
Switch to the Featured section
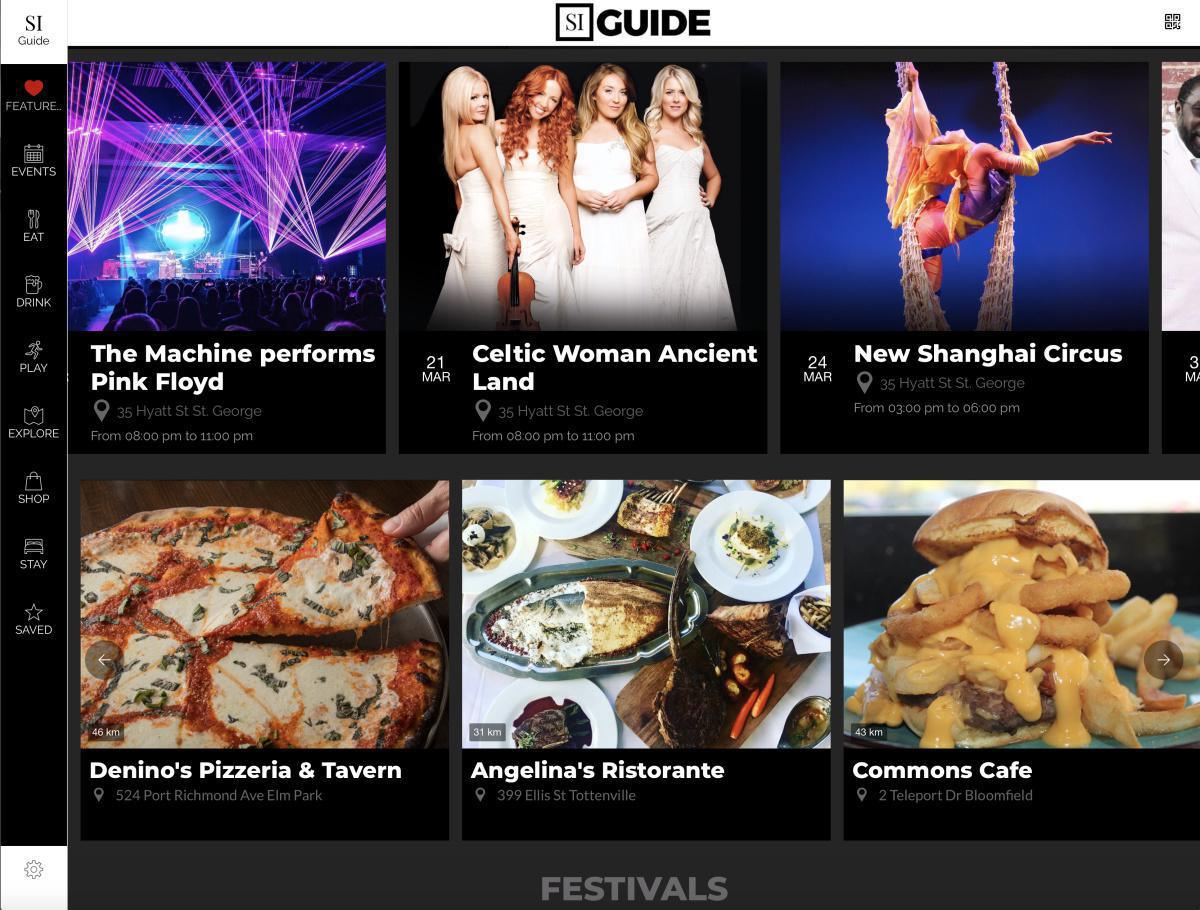coord(33,96)
